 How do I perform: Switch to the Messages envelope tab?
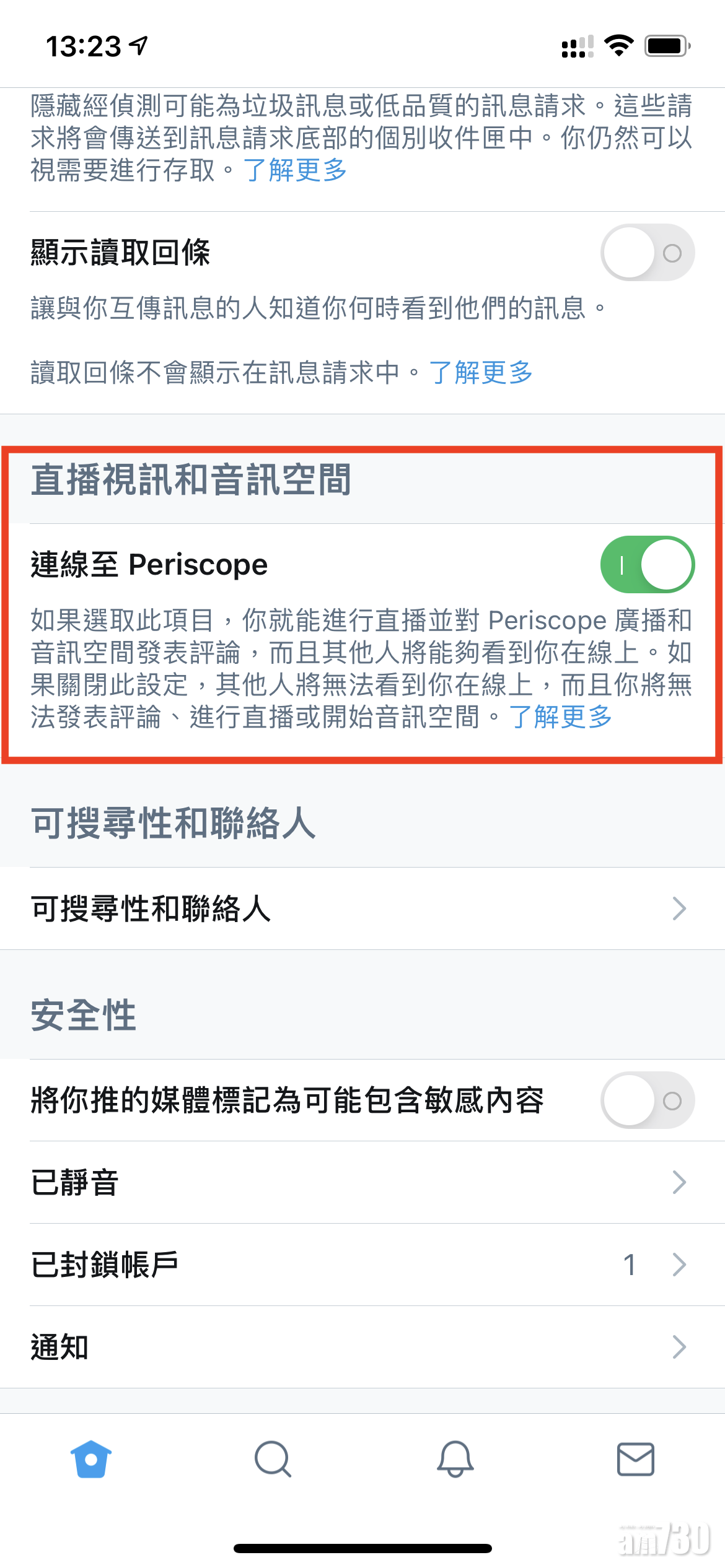click(x=636, y=1458)
